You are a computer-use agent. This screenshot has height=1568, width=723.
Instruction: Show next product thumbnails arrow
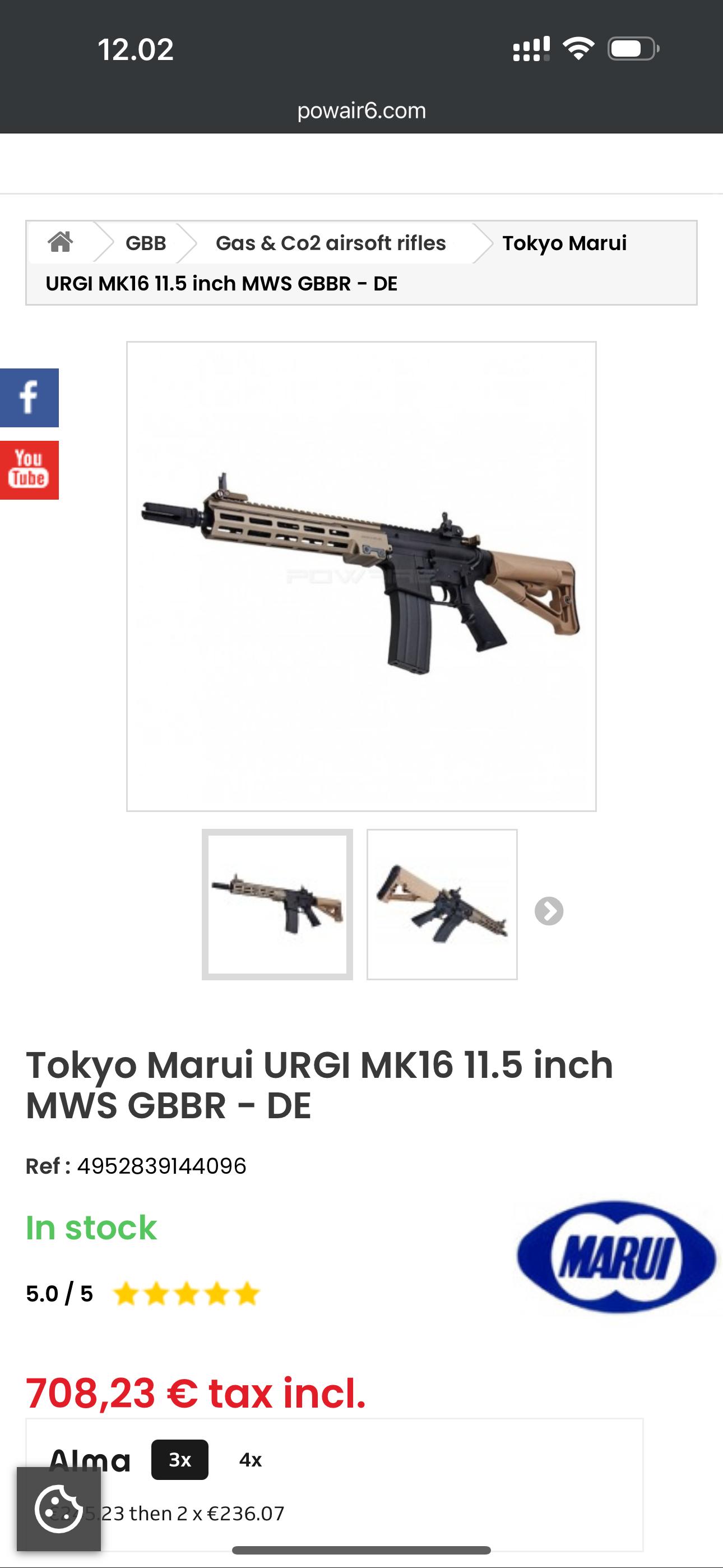pos(549,911)
